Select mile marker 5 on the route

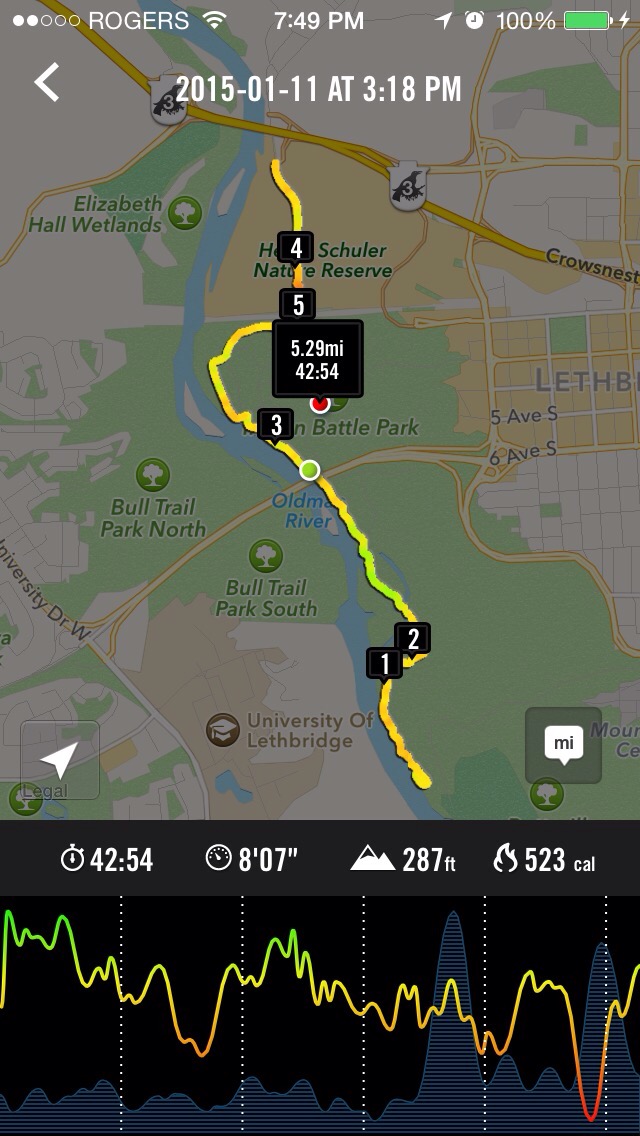click(x=298, y=304)
